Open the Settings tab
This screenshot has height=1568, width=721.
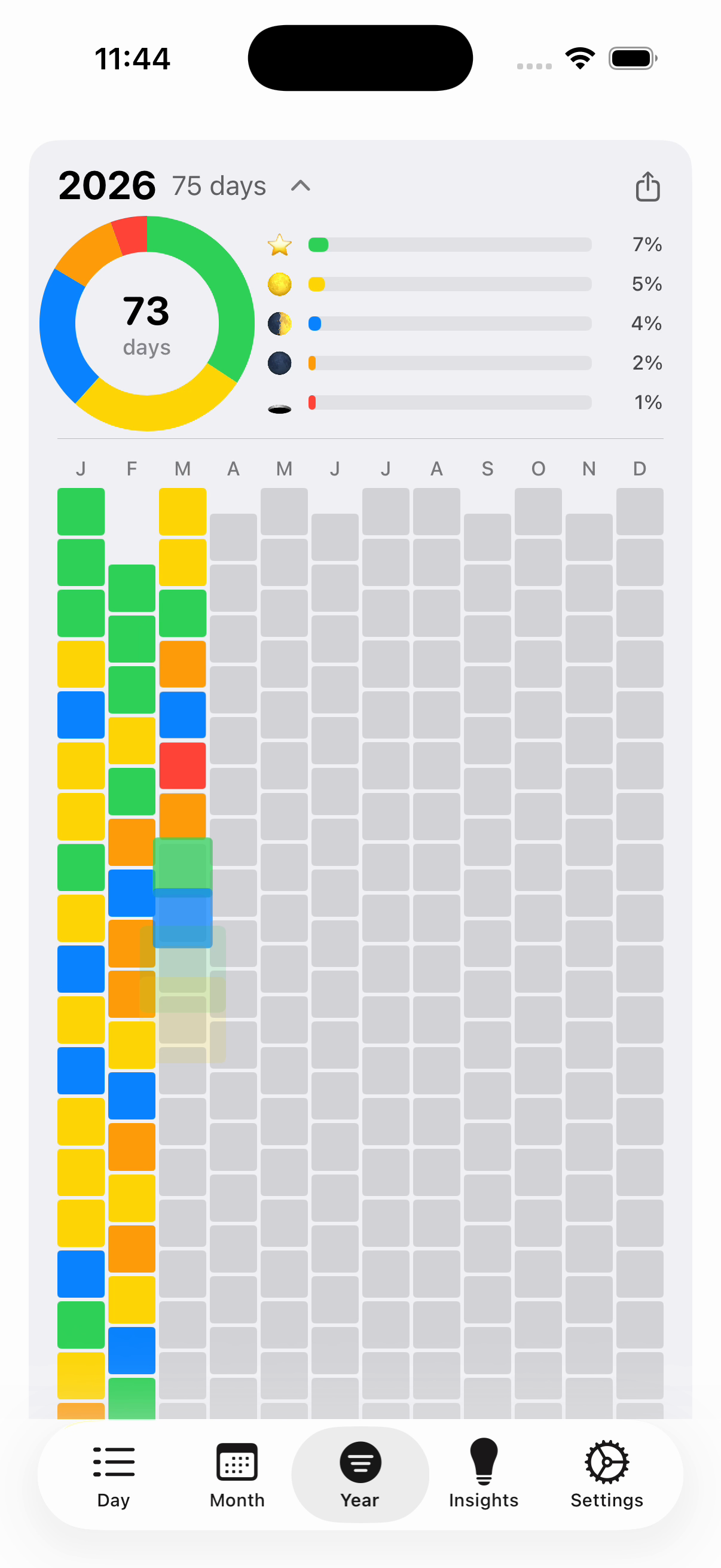click(x=607, y=1474)
